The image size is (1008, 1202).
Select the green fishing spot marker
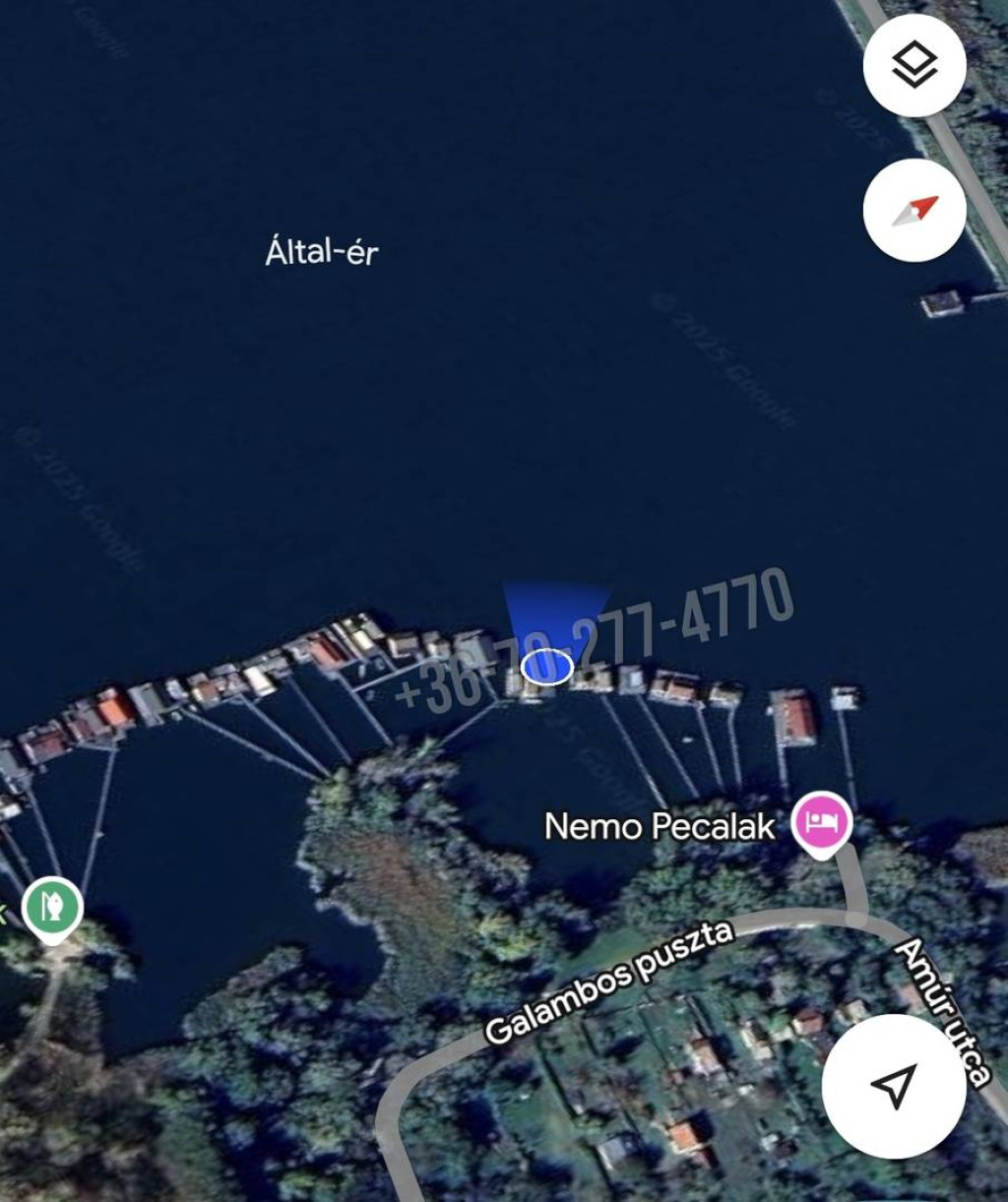pyautogui.click(x=52, y=905)
